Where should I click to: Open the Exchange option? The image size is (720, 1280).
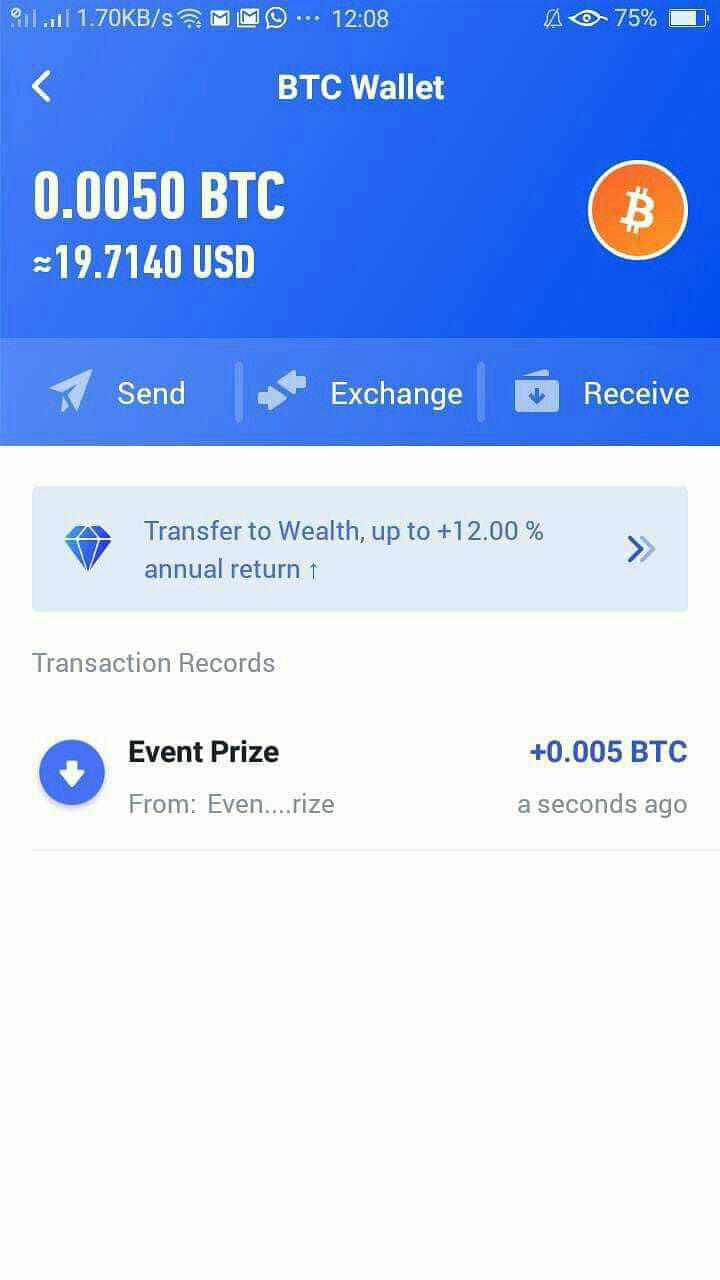pos(360,393)
